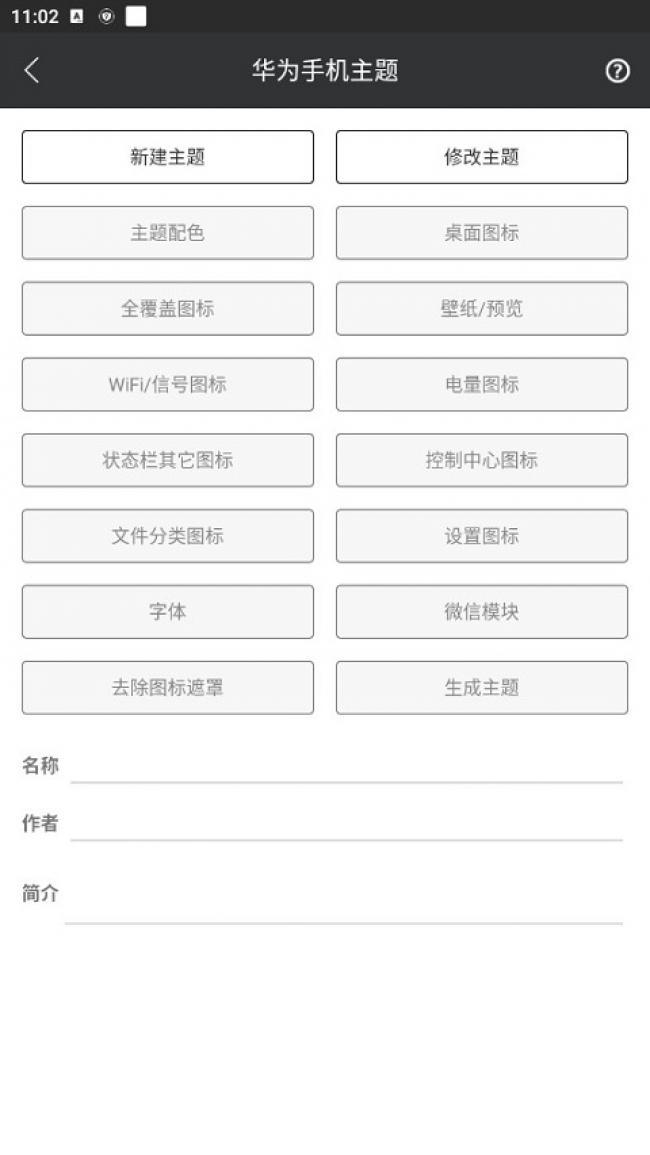The width and height of the screenshot is (650, 1155).
Task: Open 电量图标 option
Action: 482,385
